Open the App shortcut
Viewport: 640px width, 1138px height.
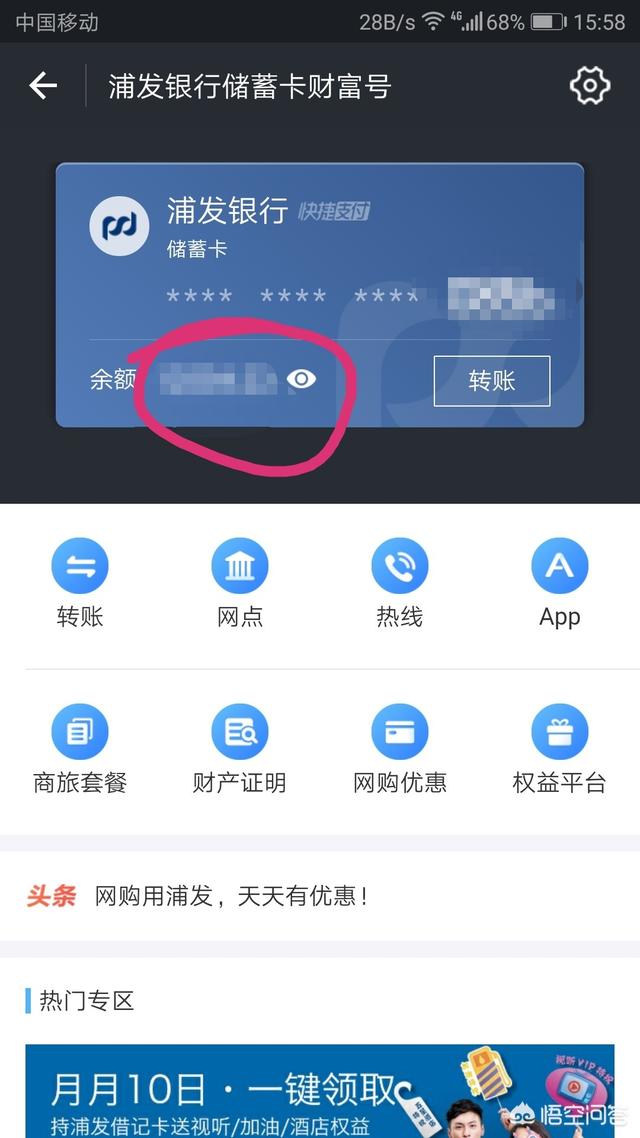click(559, 567)
